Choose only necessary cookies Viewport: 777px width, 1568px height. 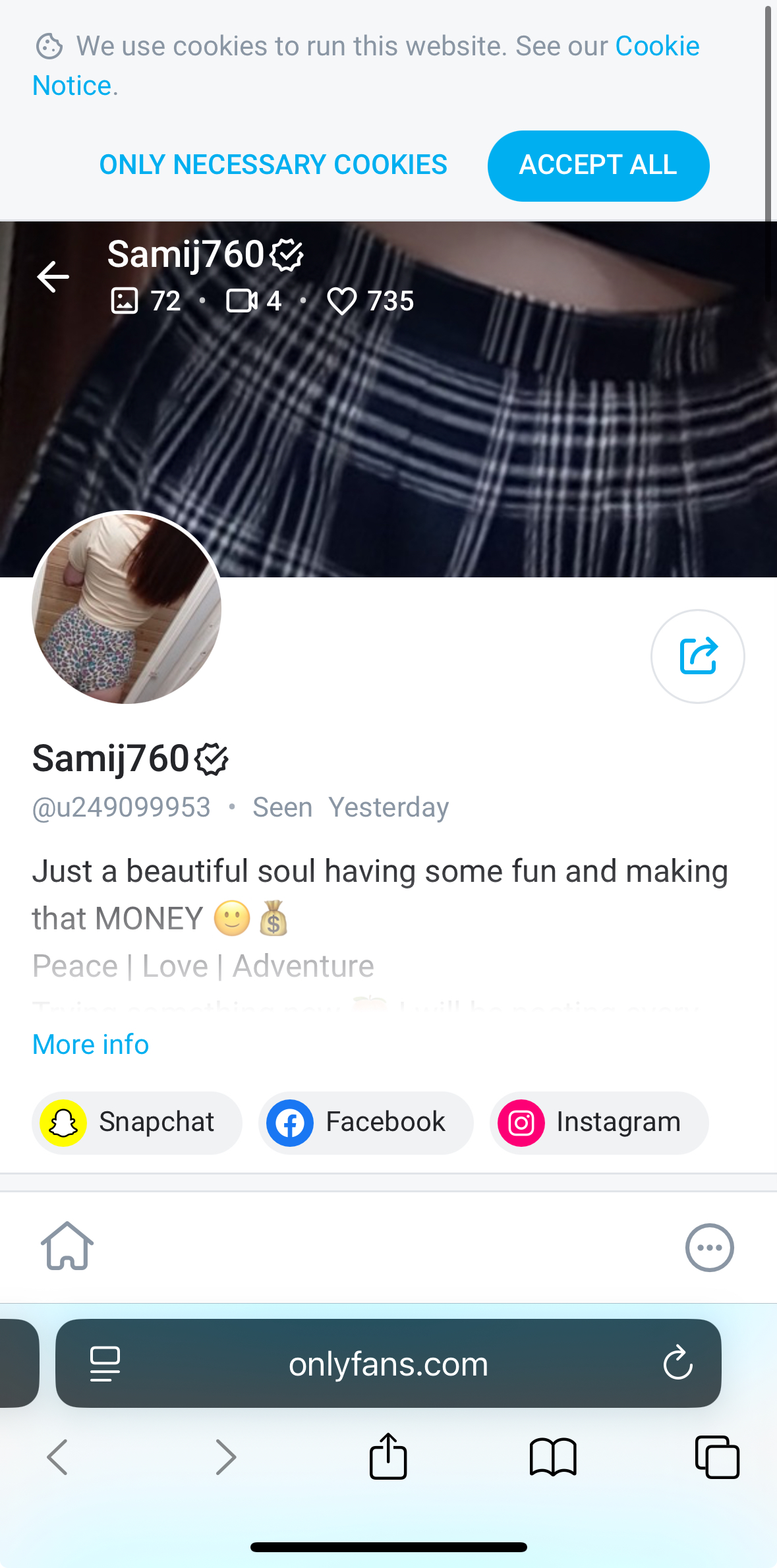(x=273, y=165)
